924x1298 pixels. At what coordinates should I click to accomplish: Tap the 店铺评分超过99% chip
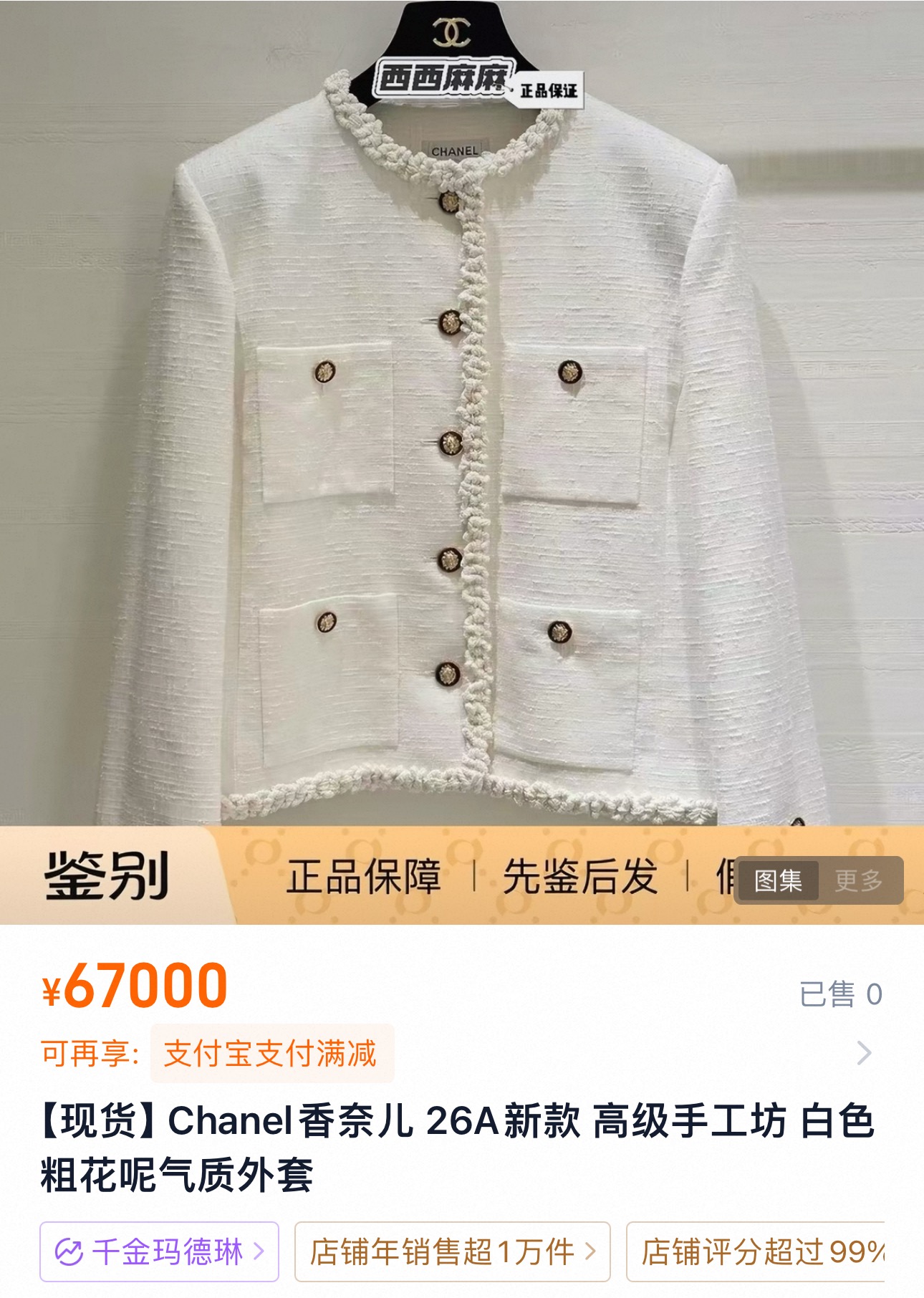(756, 1251)
